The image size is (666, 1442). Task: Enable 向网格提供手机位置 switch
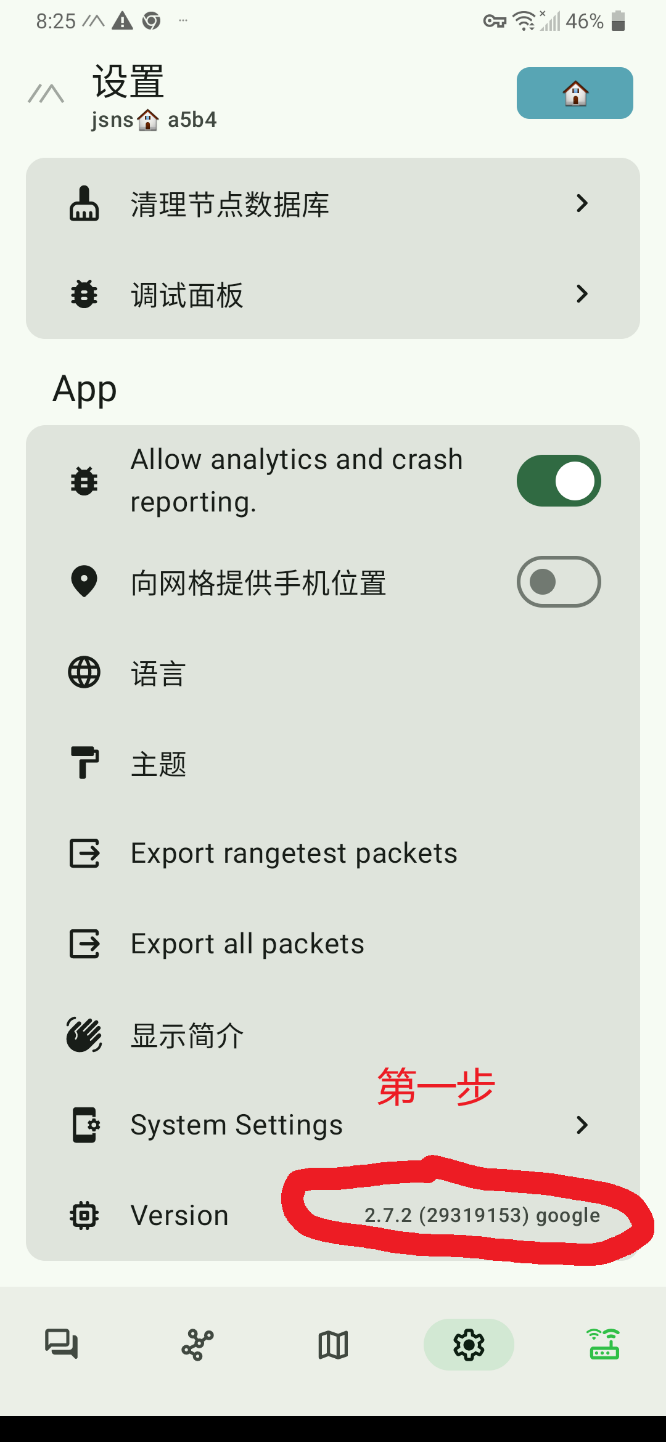click(558, 583)
